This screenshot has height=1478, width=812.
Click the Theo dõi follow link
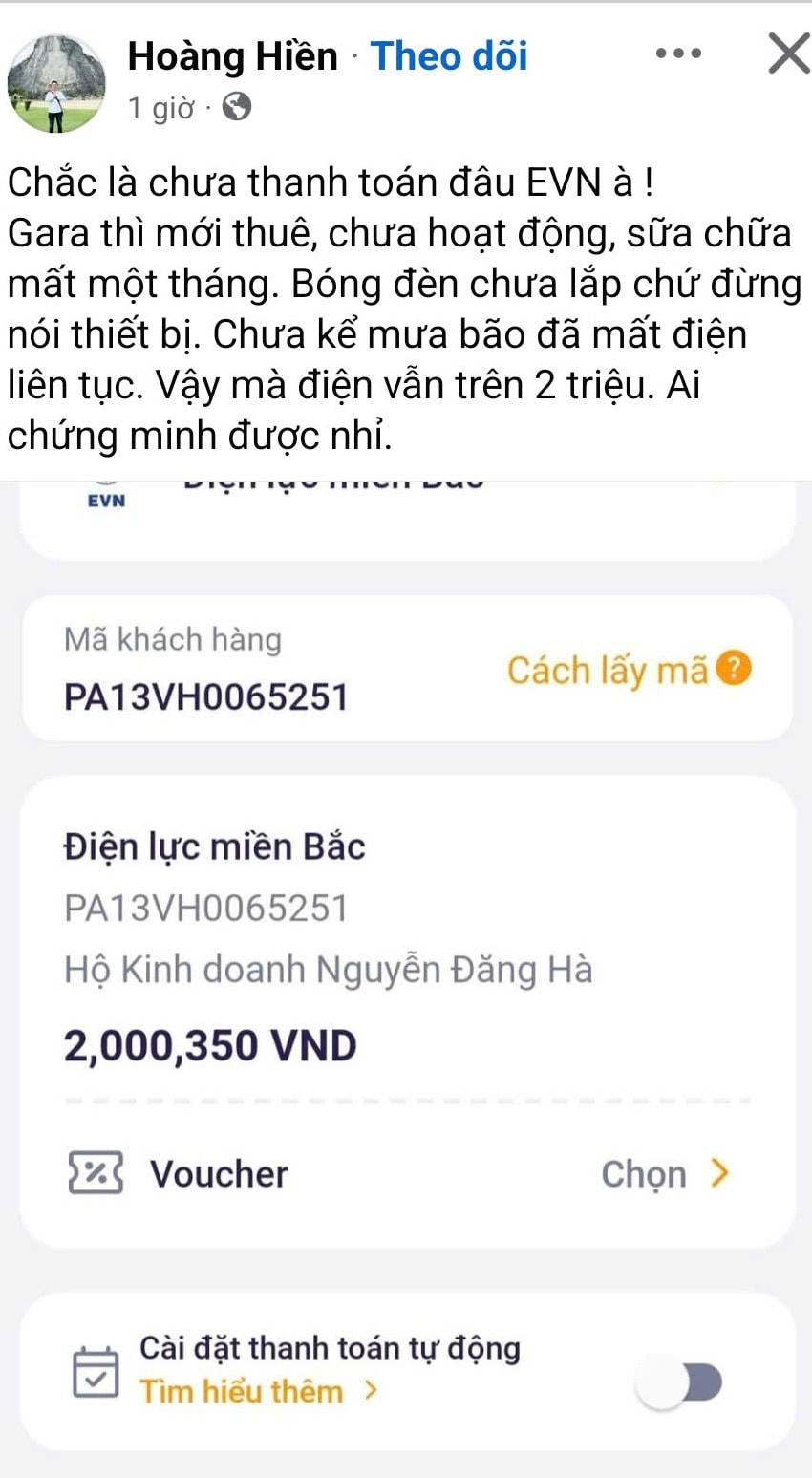pos(448,55)
